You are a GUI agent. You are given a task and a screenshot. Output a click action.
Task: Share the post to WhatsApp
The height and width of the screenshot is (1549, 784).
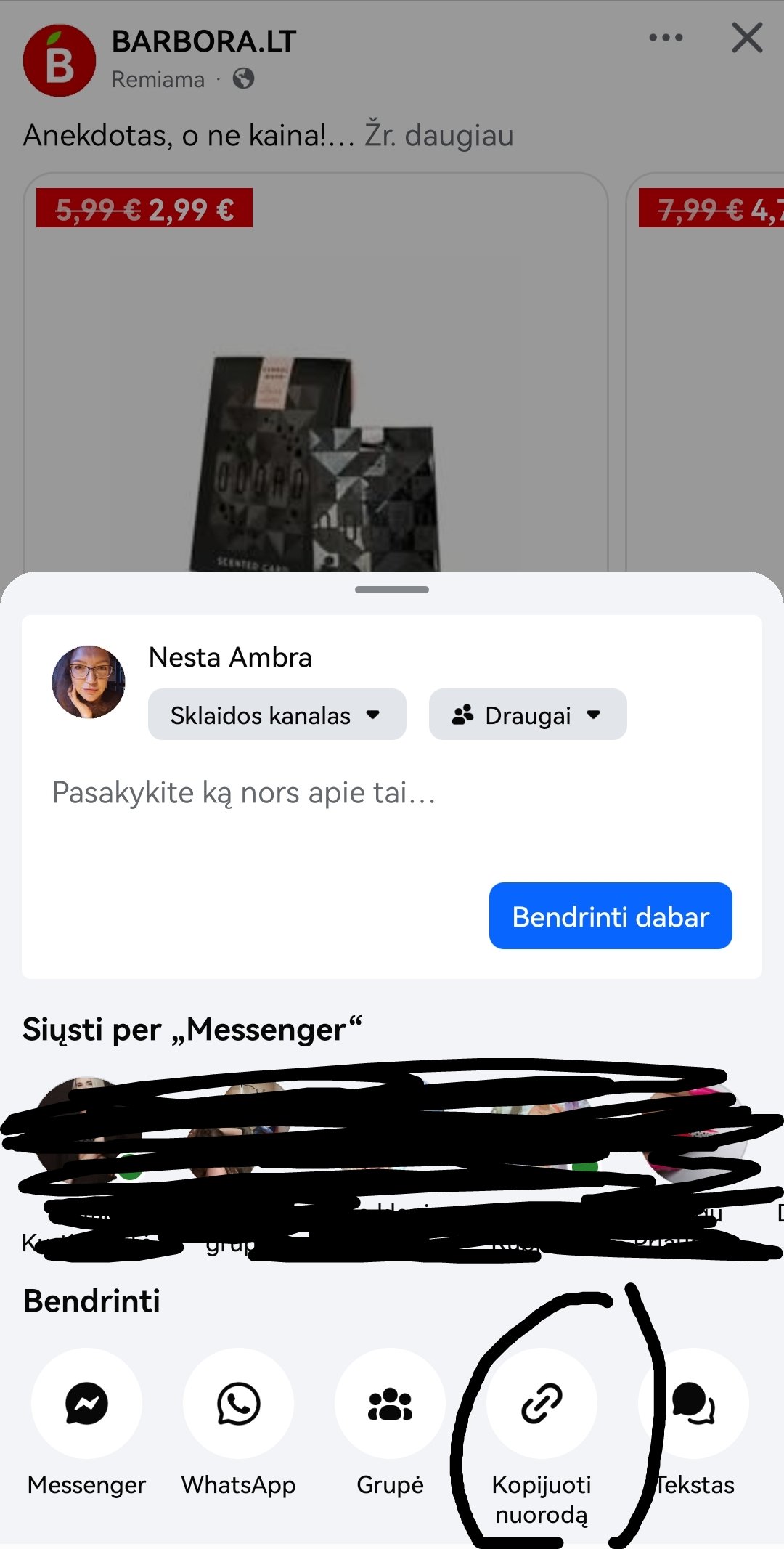[x=238, y=1422]
